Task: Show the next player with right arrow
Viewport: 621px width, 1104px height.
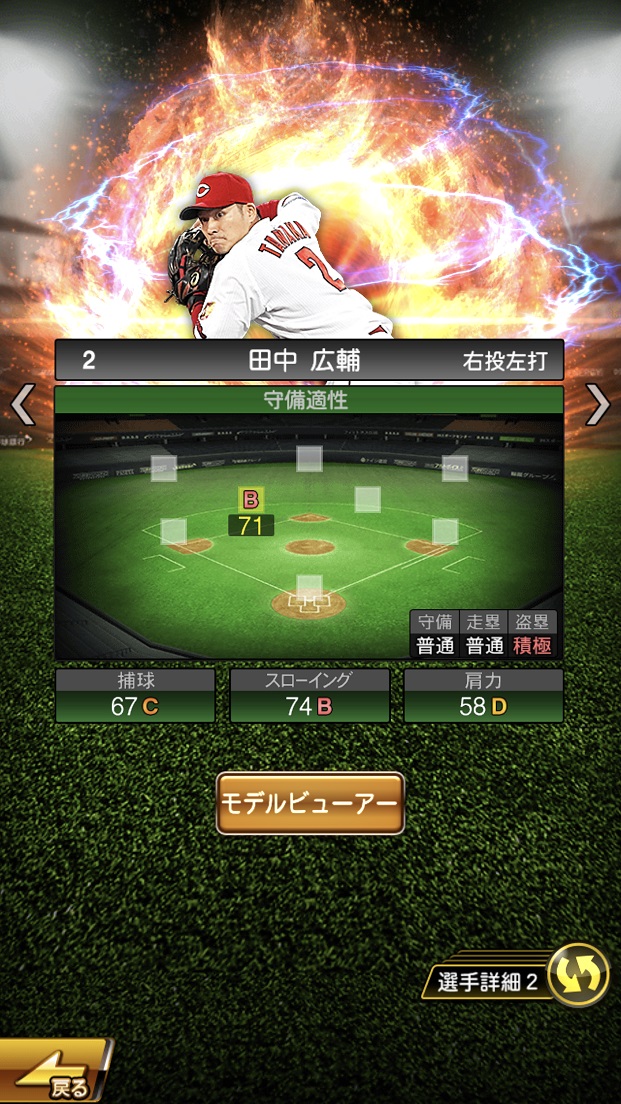Action: coord(597,404)
